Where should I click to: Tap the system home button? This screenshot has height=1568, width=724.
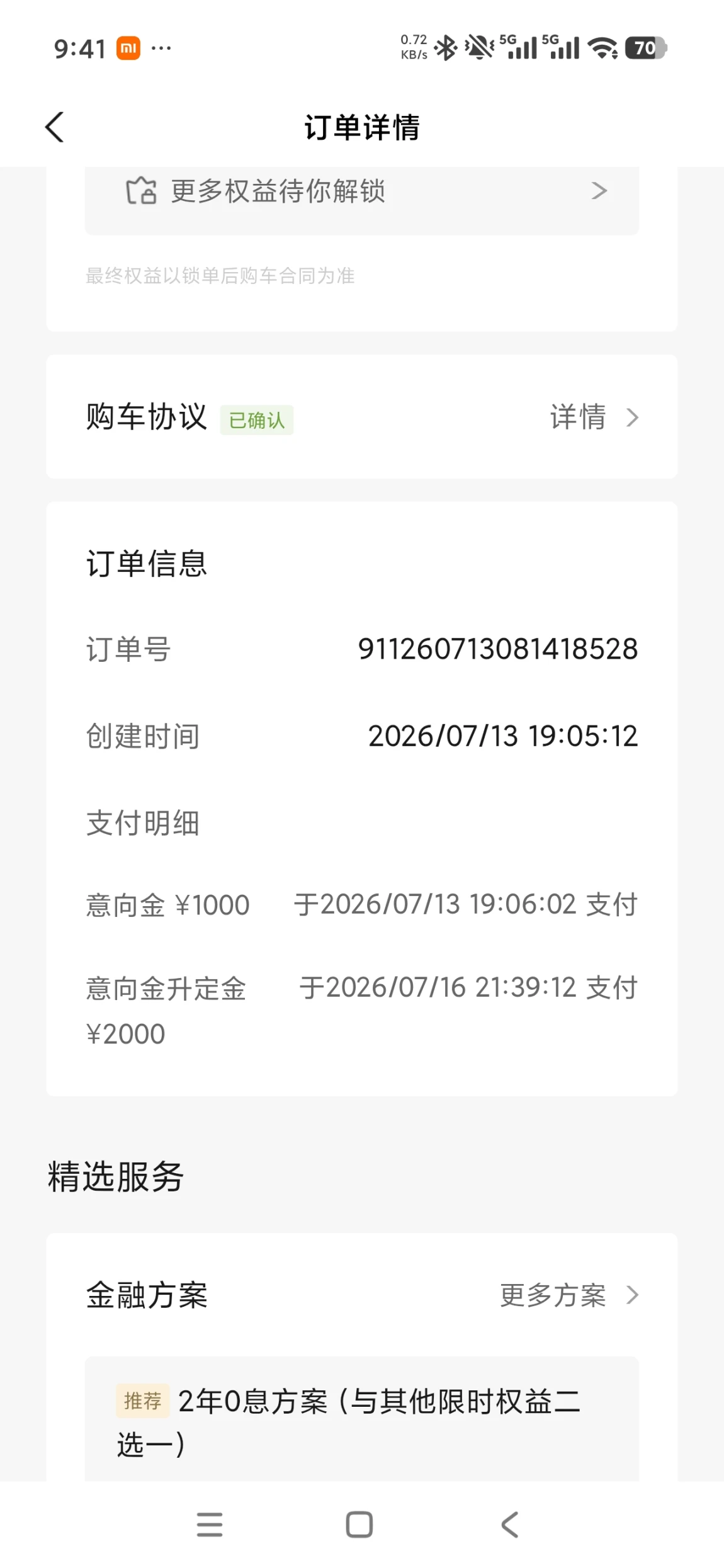(359, 1525)
